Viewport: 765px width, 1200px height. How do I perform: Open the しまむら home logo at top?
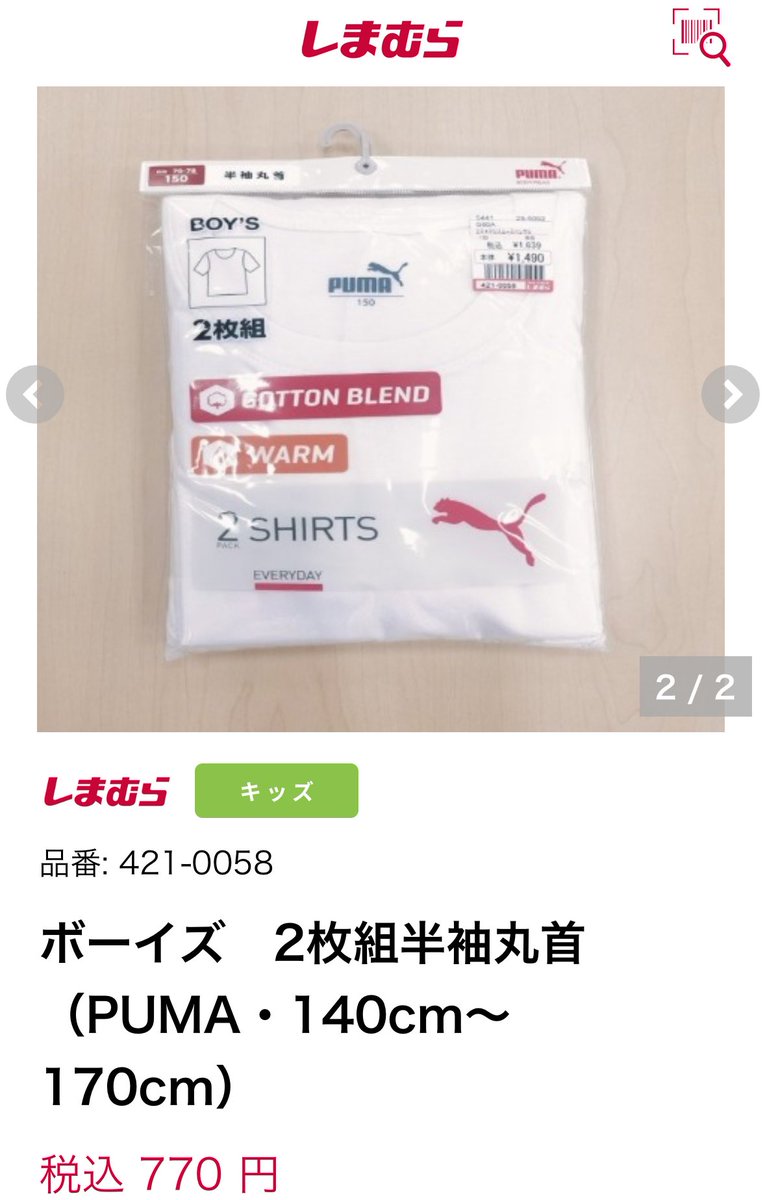[x=381, y=37]
